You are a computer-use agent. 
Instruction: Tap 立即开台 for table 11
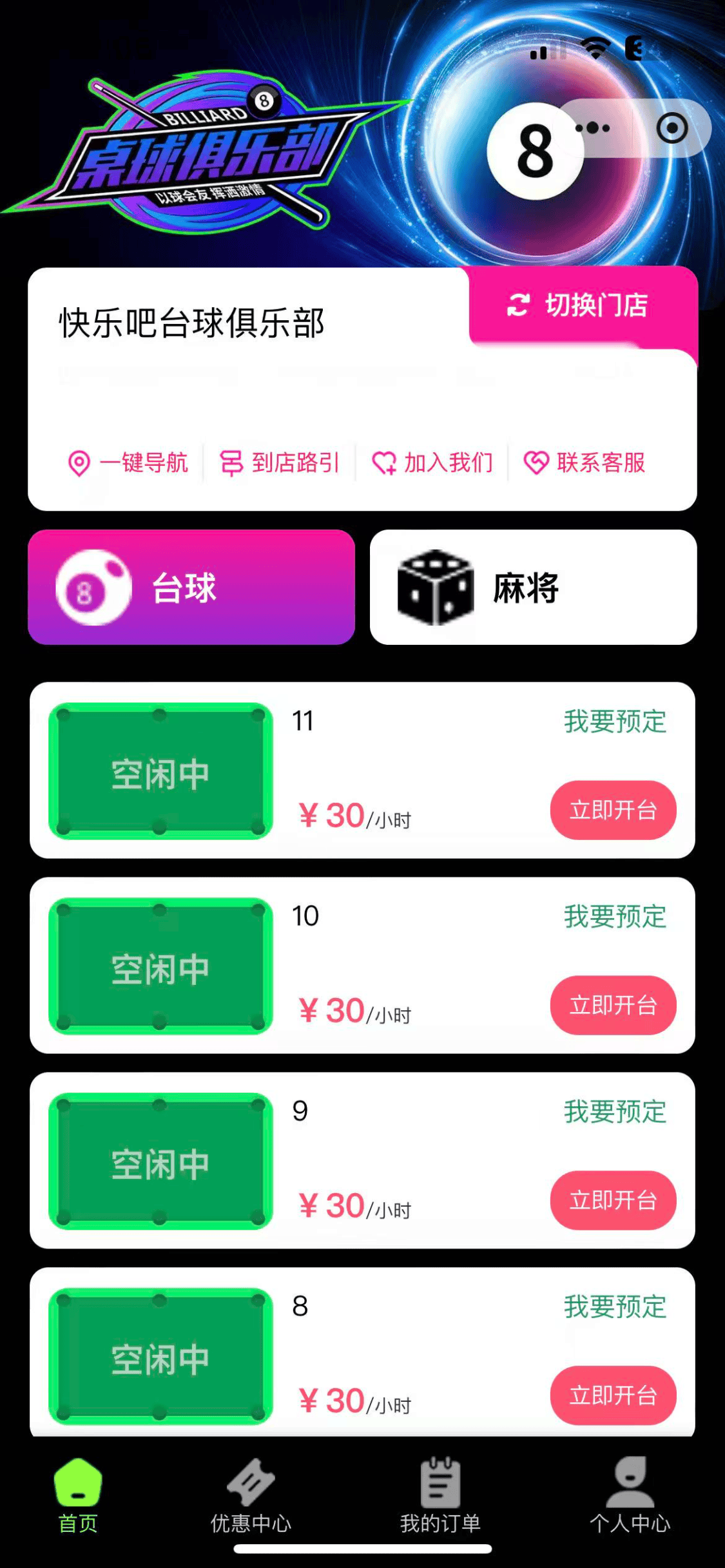pyautogui.click(x=613, y=811)
